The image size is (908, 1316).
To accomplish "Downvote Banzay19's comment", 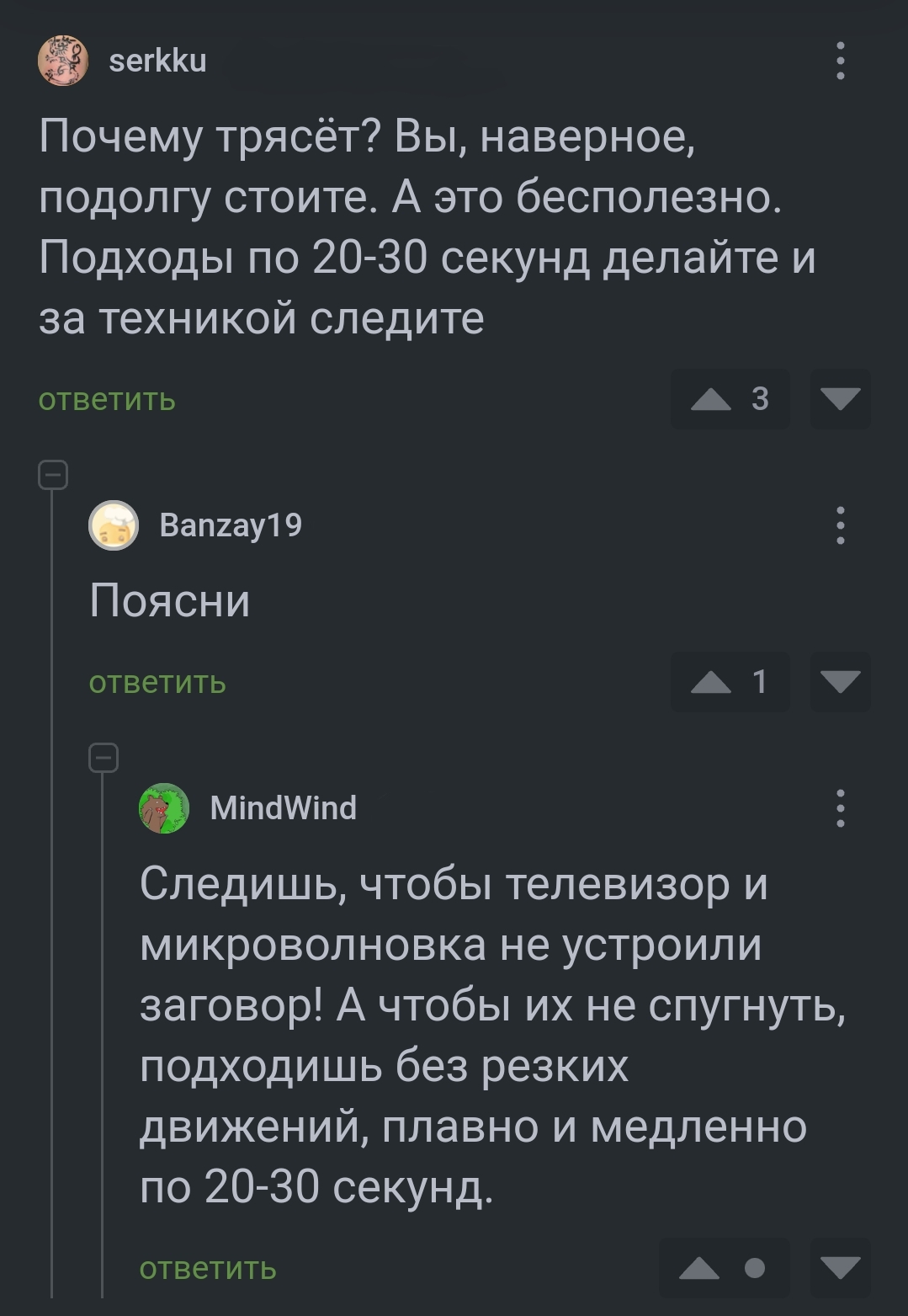I will 840,682.
